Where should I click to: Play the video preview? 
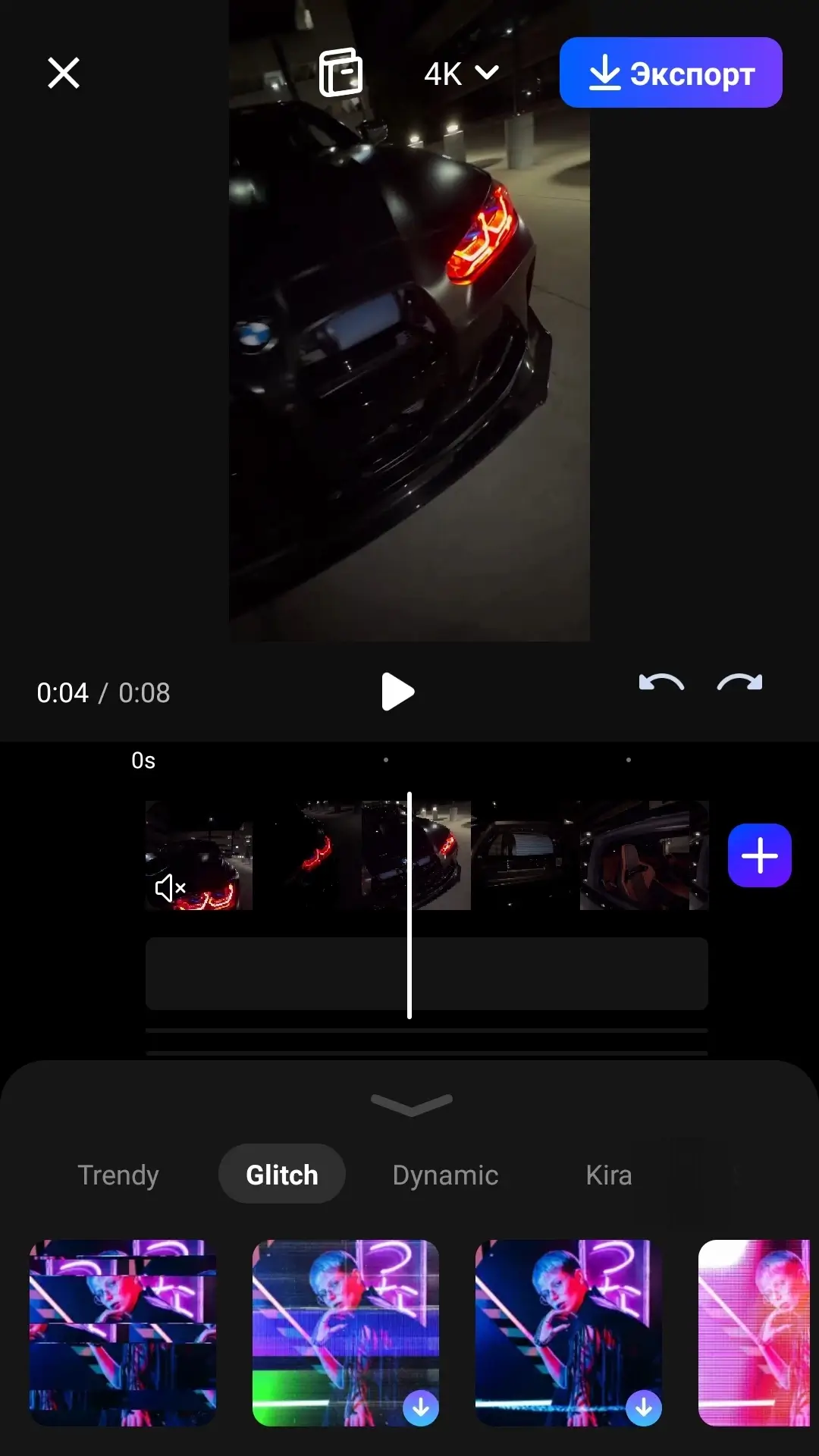pyautogui.click(x=397, y=692)
